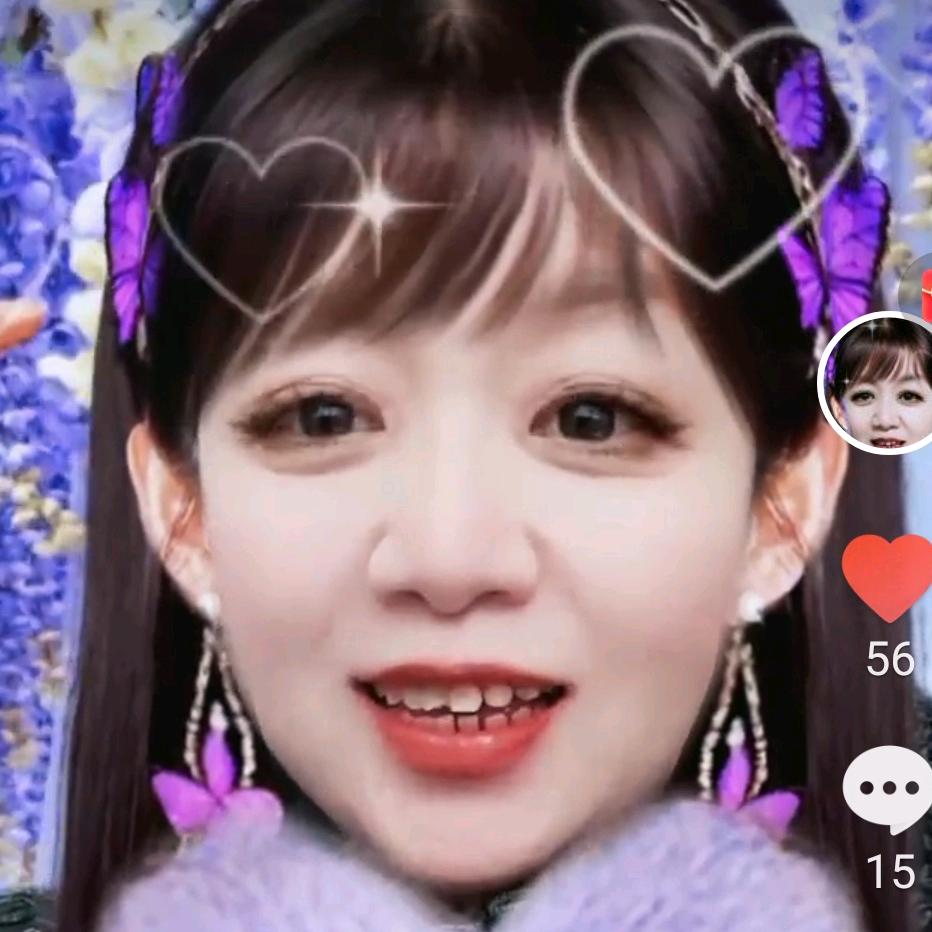
Task: Open the comments speech bubble
Action: click(x=888, y=788)
